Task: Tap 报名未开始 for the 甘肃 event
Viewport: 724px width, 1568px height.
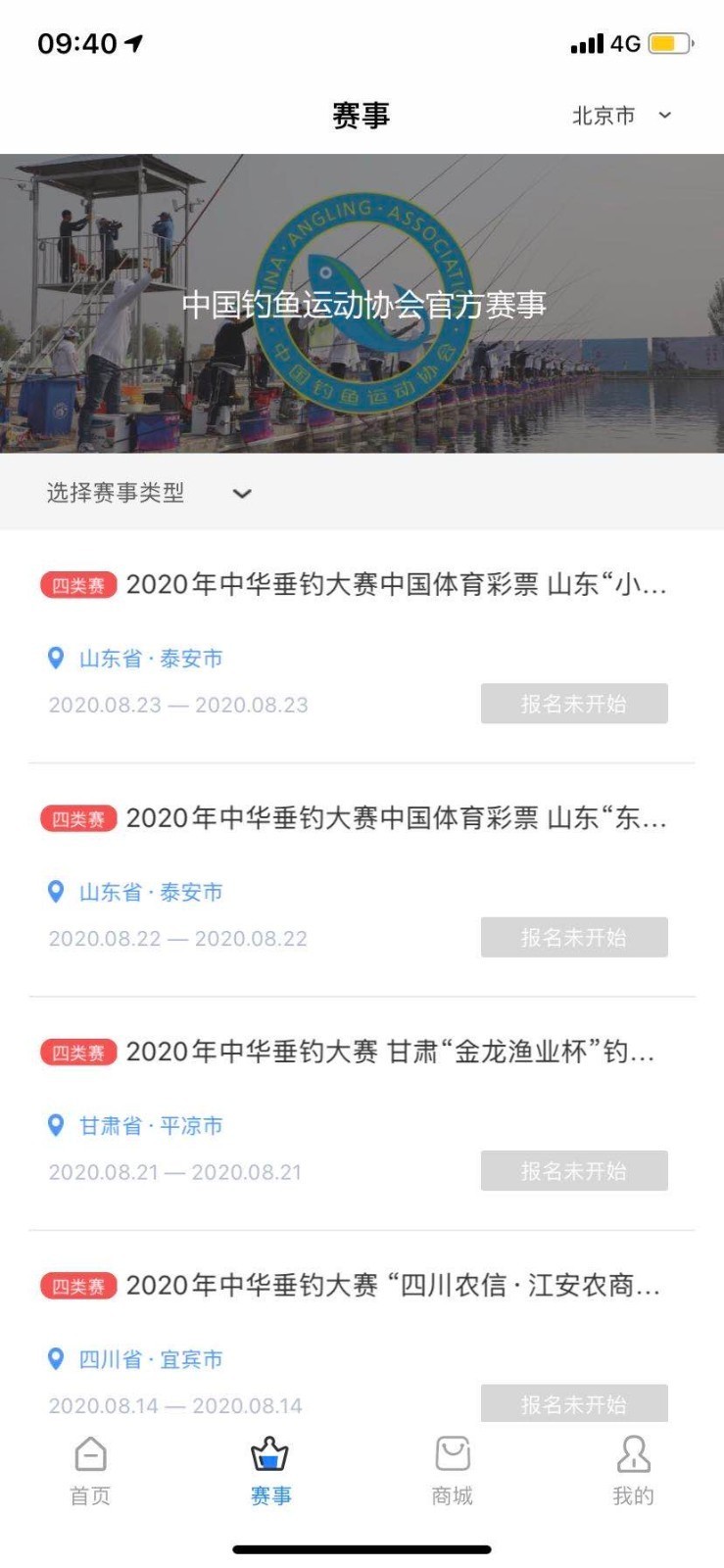Action: point(574,1171)
